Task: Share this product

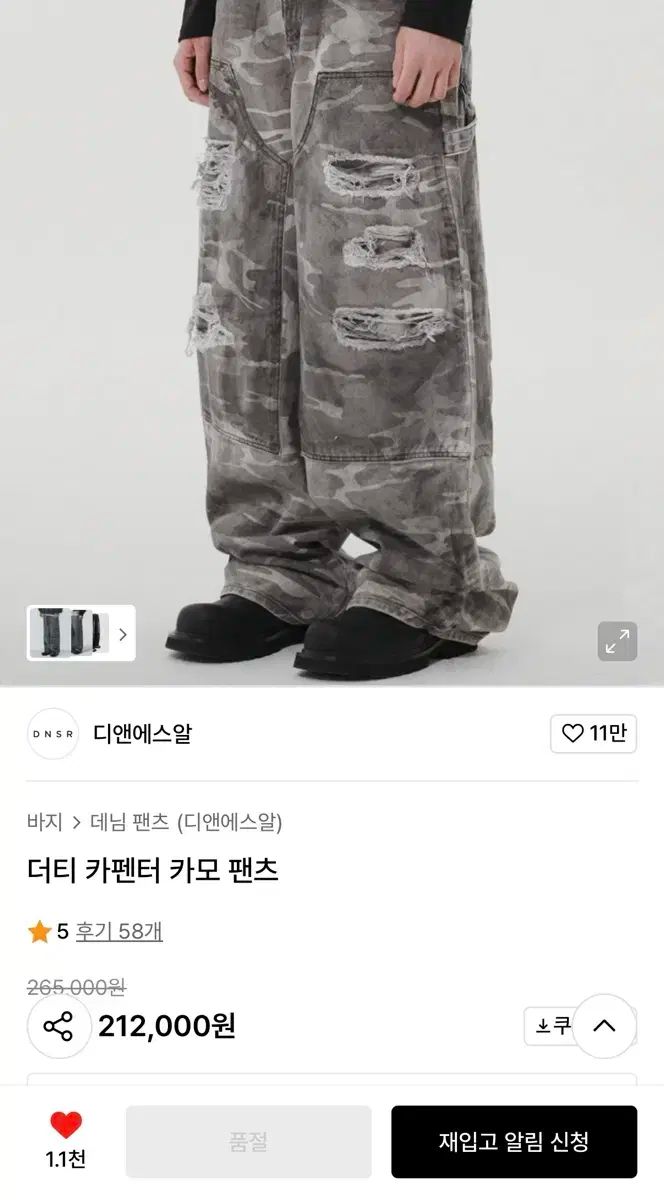Action: coord(59,1026)
